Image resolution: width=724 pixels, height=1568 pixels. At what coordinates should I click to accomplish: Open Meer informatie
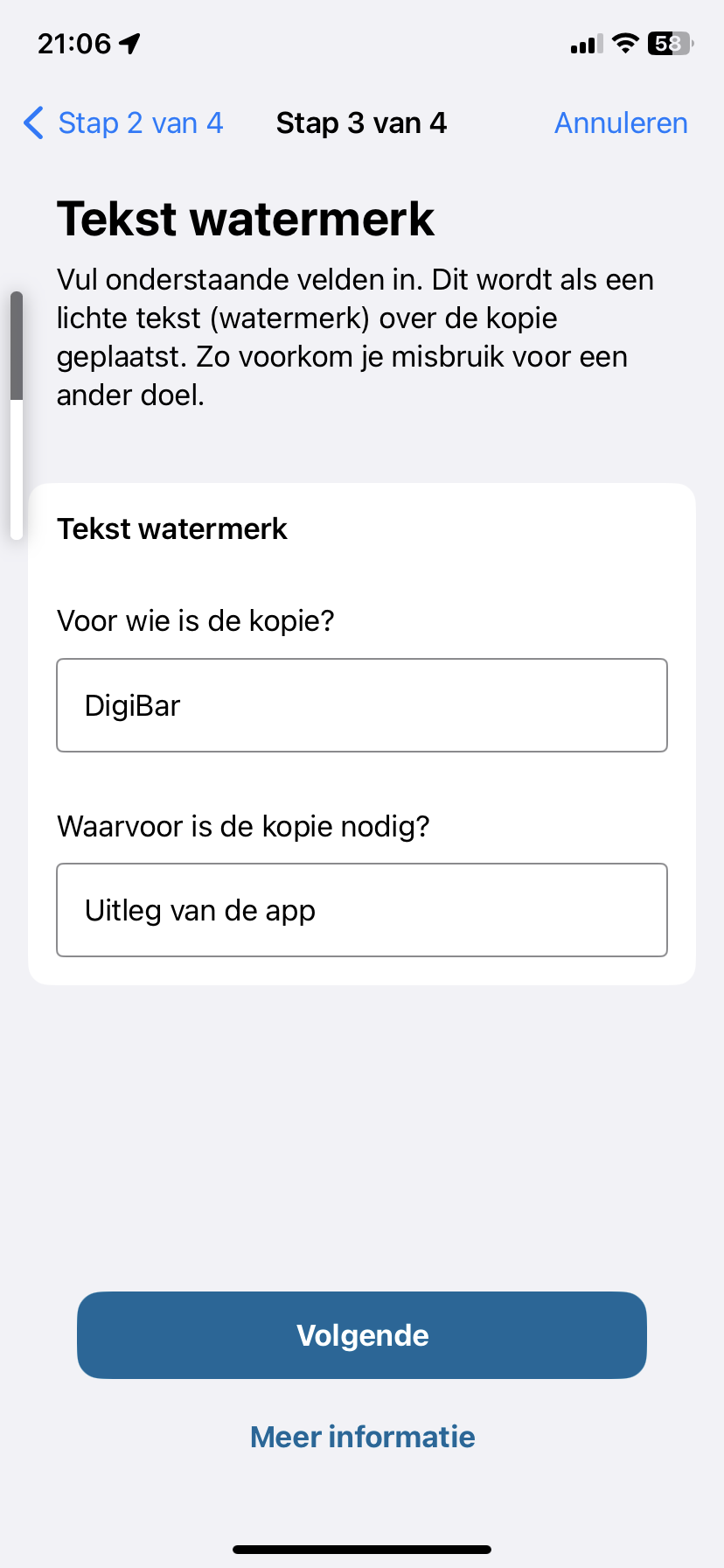coord(362,1437)
